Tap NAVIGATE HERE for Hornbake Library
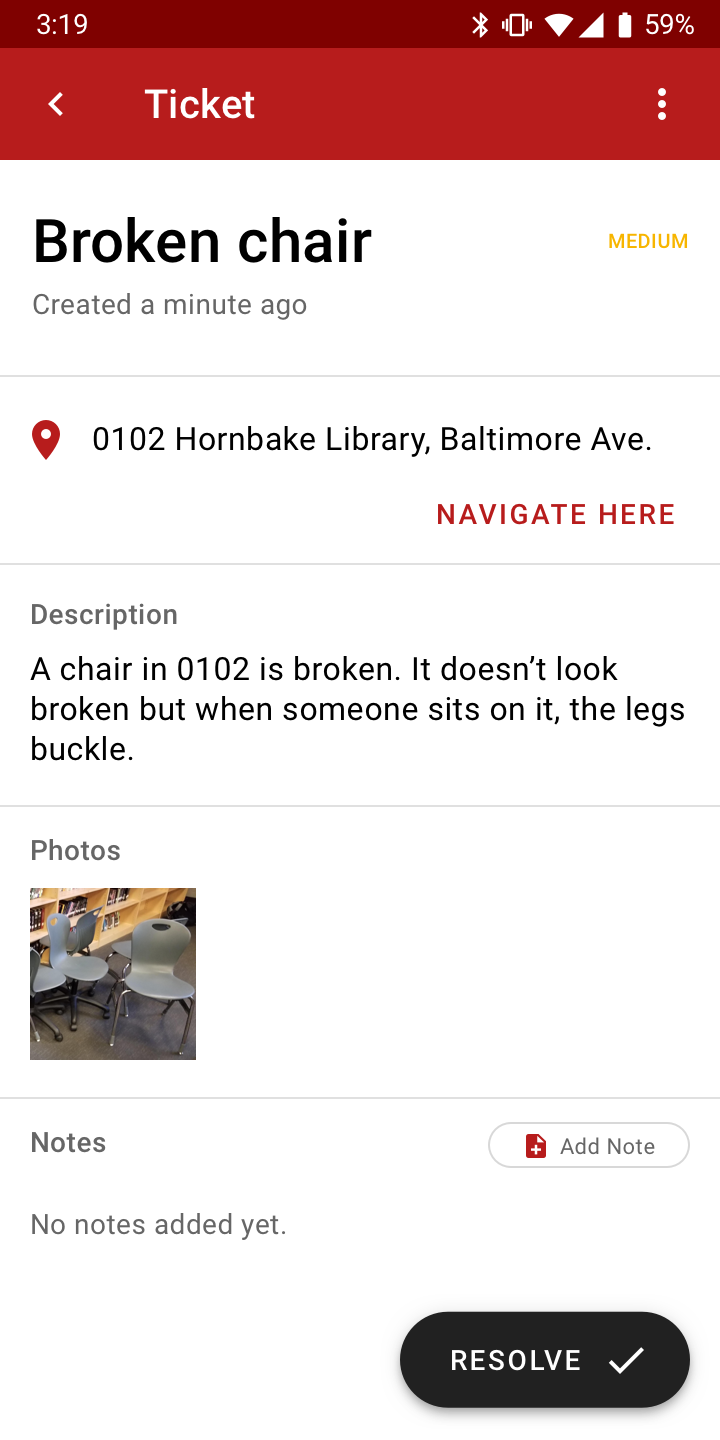The height and width of the screenshot is (1440, 720). pos(556,514)
